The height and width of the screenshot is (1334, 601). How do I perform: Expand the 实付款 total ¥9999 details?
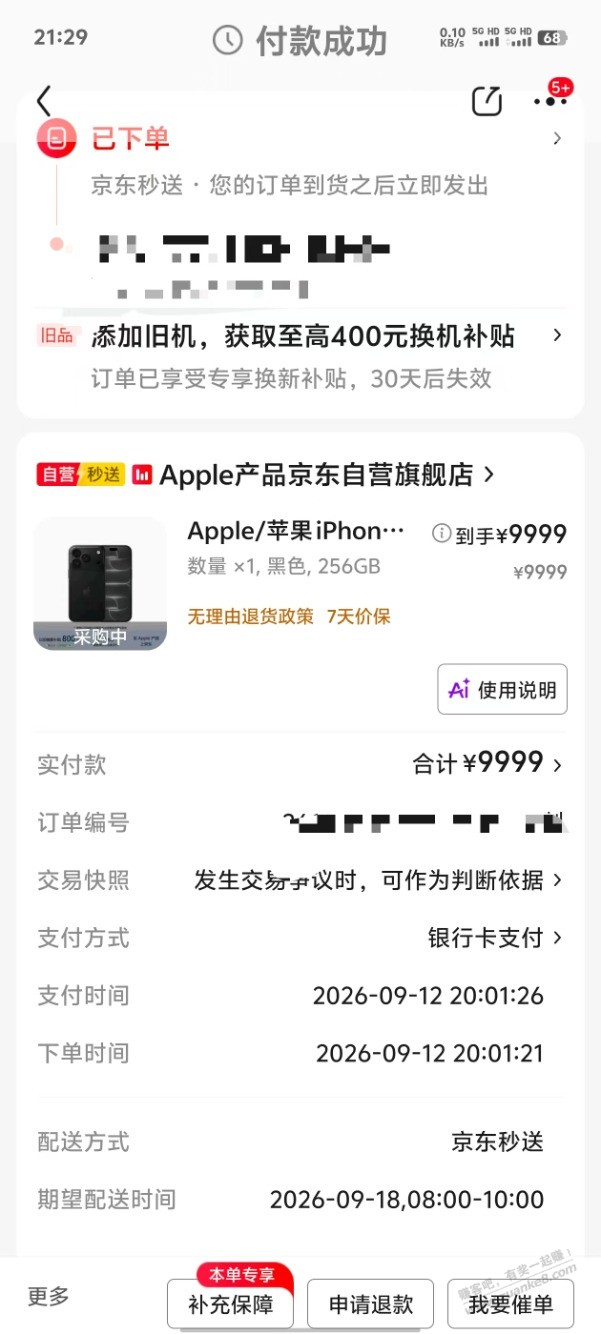click(300, 765)
